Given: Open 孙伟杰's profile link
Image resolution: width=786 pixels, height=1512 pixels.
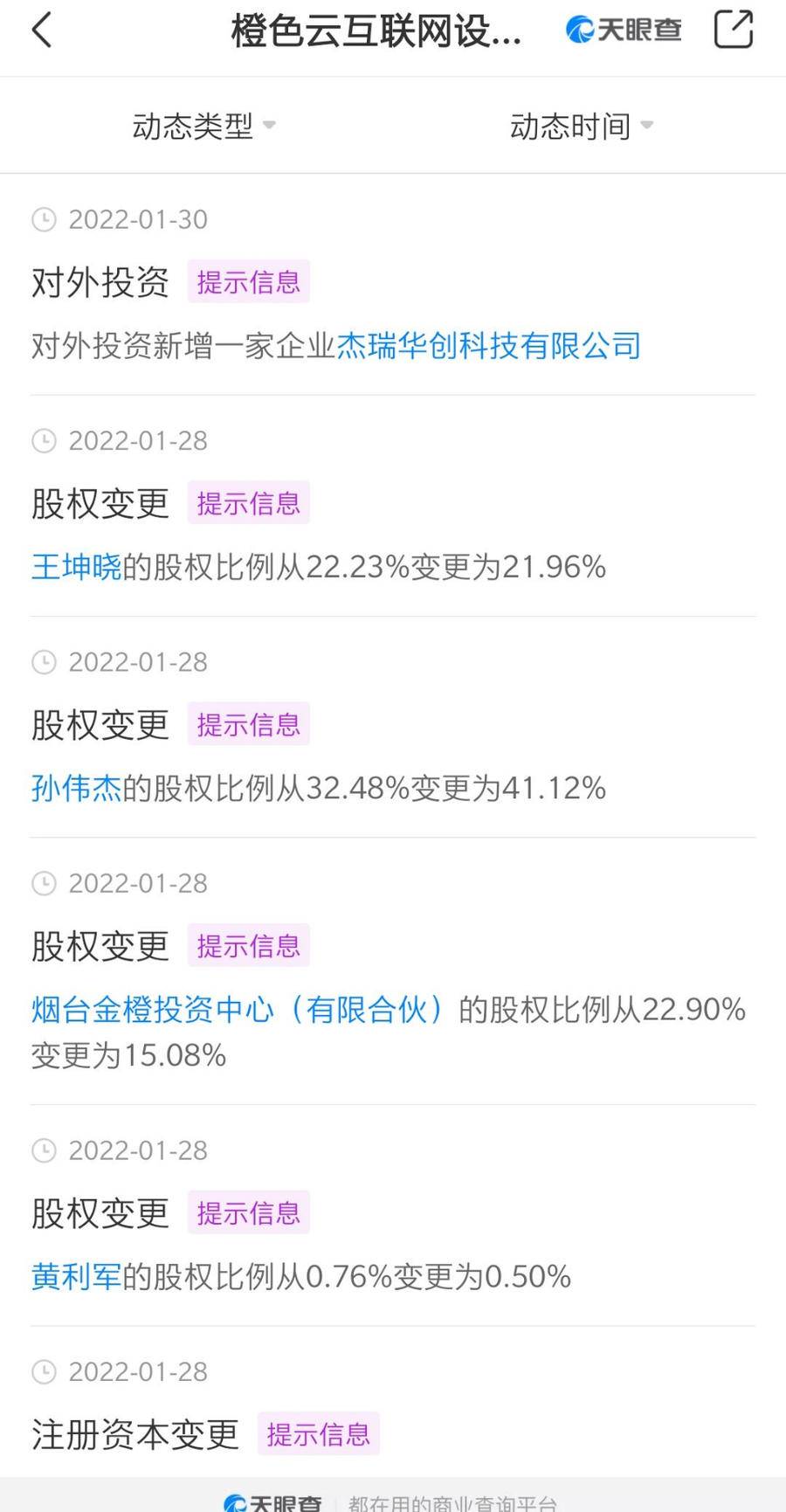Looking at the screenshot, I should tap(76, 788).
